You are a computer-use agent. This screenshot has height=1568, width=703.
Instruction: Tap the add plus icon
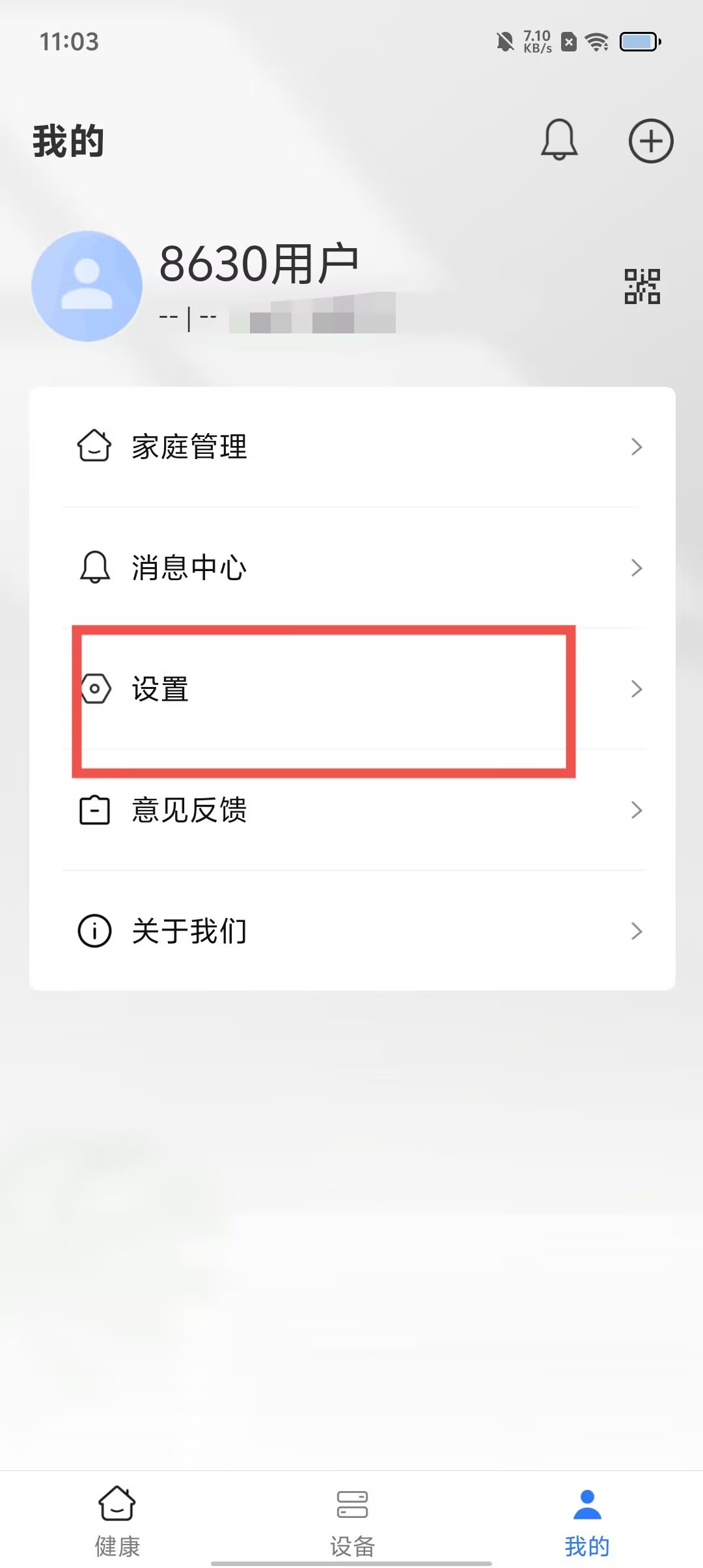[x=650, y=141]
